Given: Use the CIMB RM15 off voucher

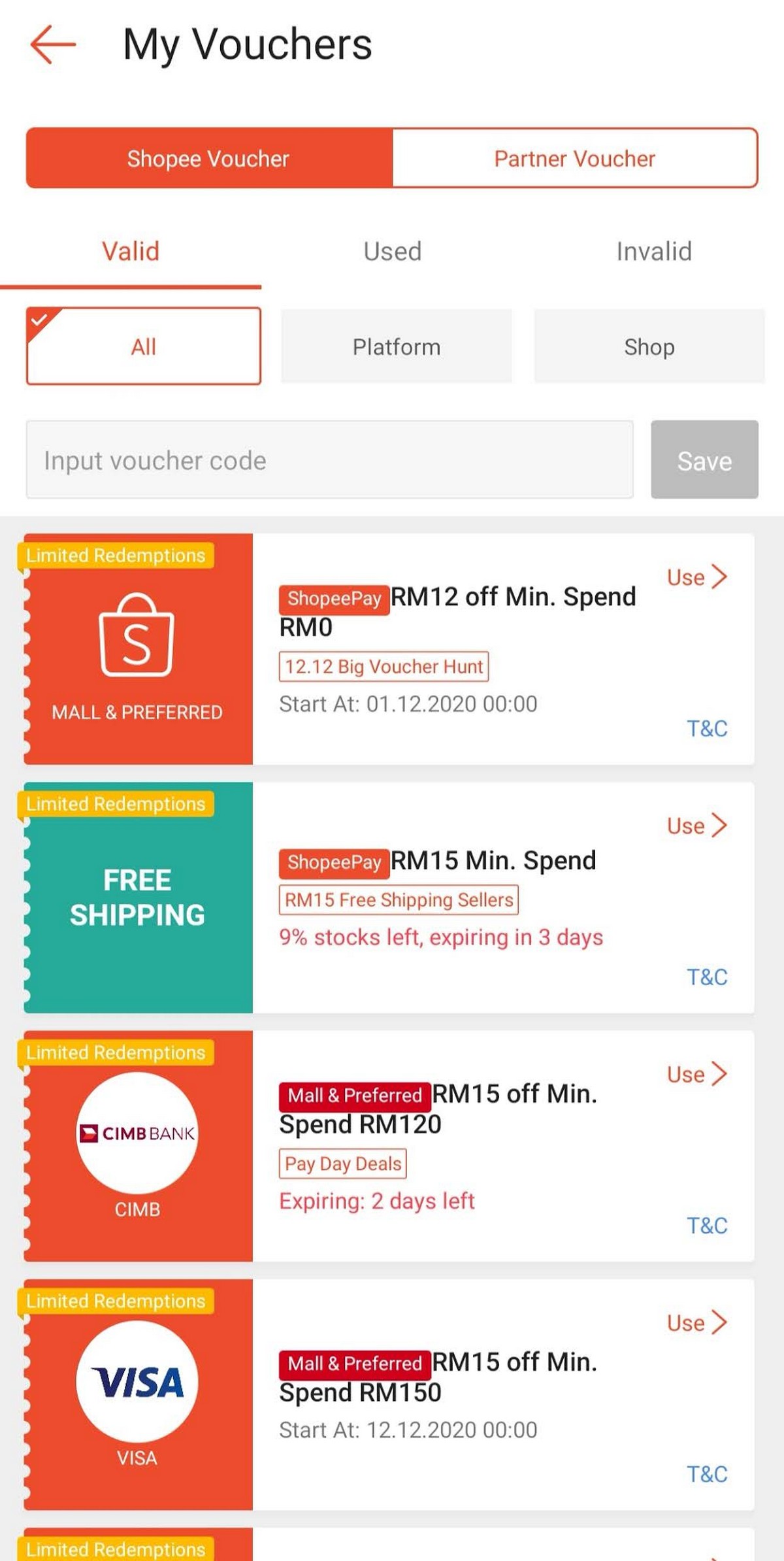Looking at the screenshot, I should click(x=696, y=1074).
